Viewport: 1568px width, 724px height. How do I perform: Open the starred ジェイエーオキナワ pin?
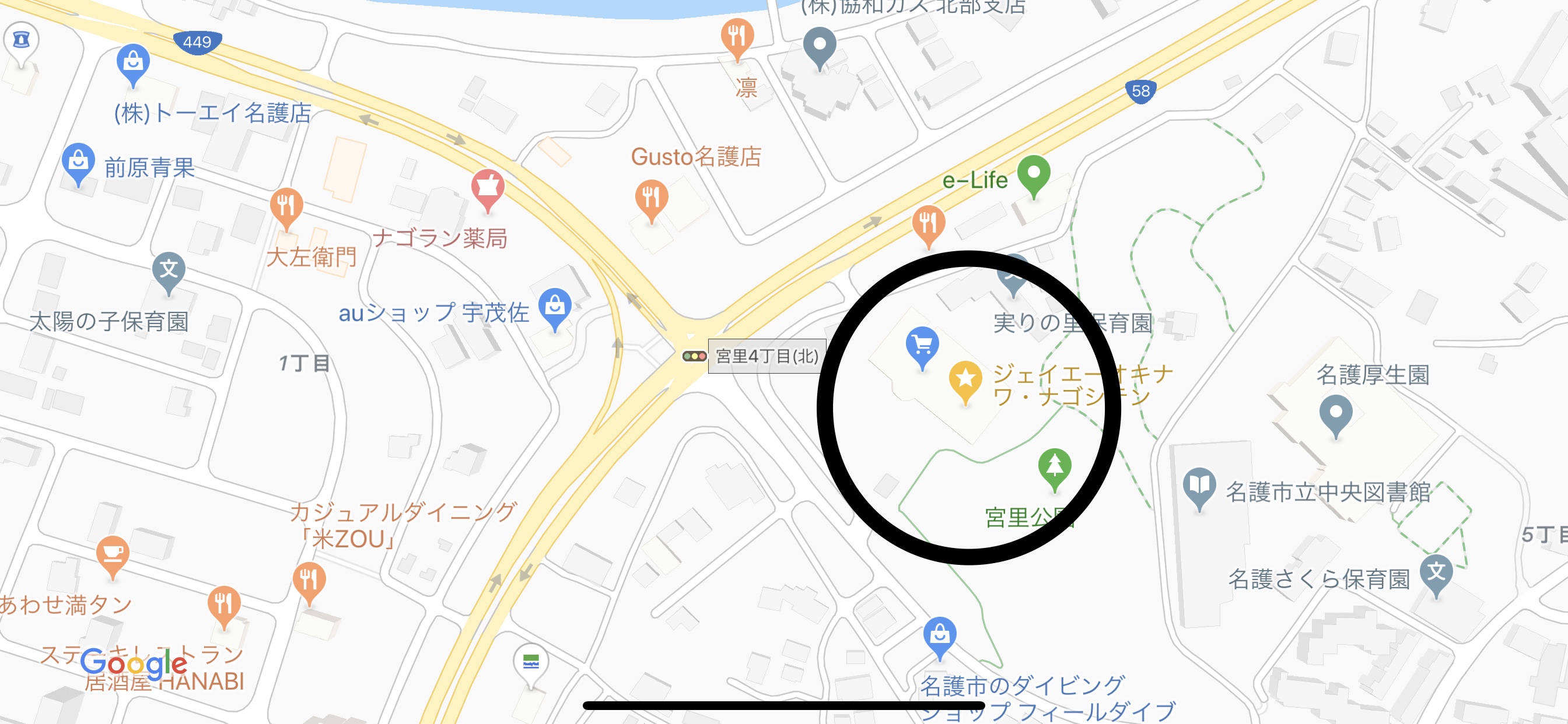pyautogui.click(x=965, y=379)
